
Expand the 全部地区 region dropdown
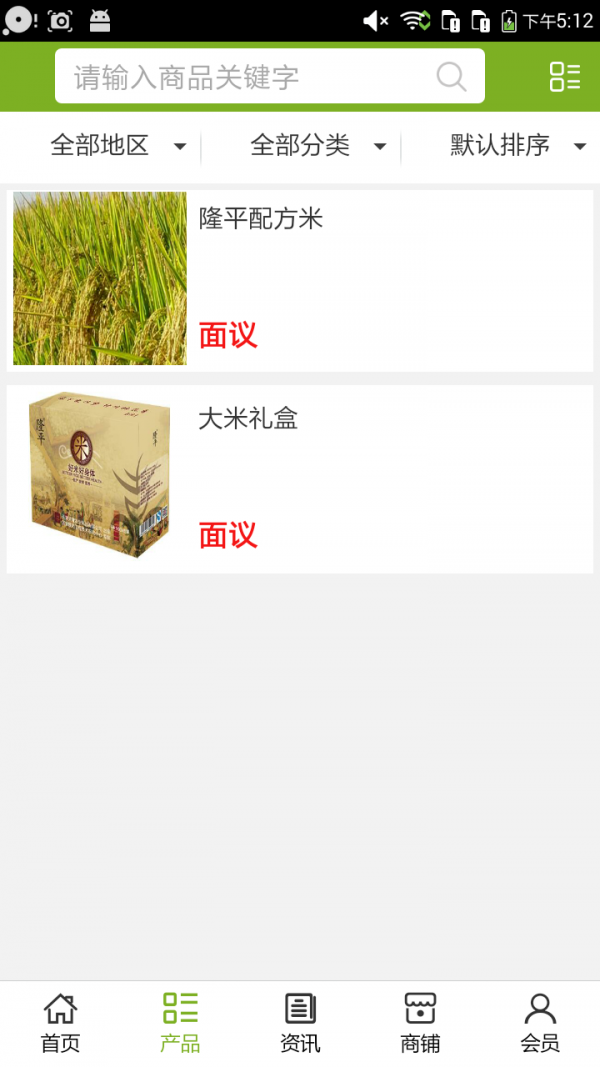(118, 146)
